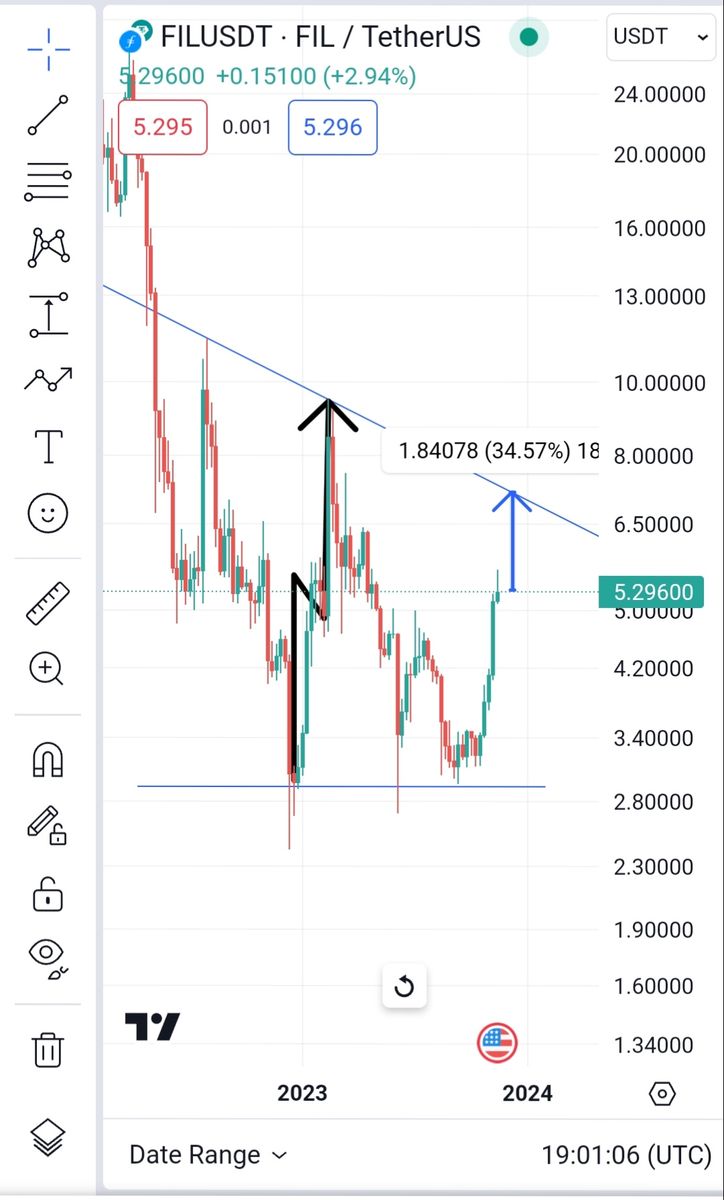Lock all drawings
724x1200 pixels.
click(48, 894)
